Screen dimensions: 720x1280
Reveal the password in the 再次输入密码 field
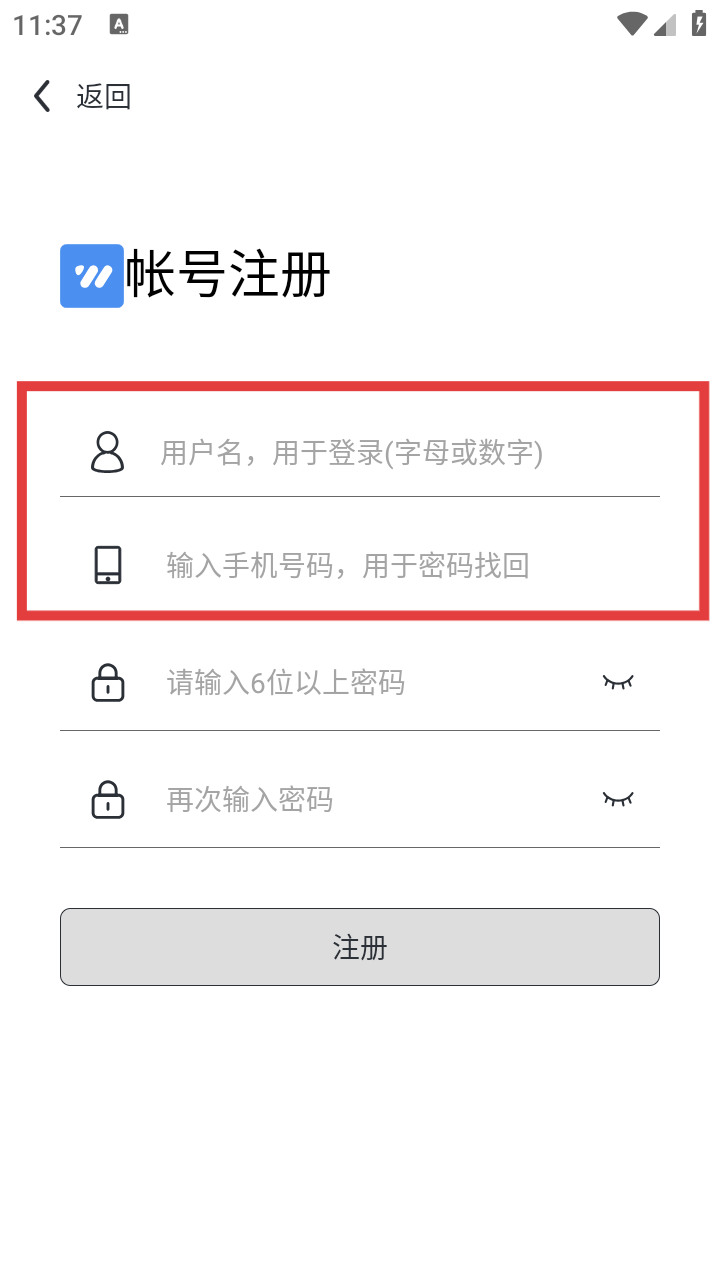click(x=617, y=799)
